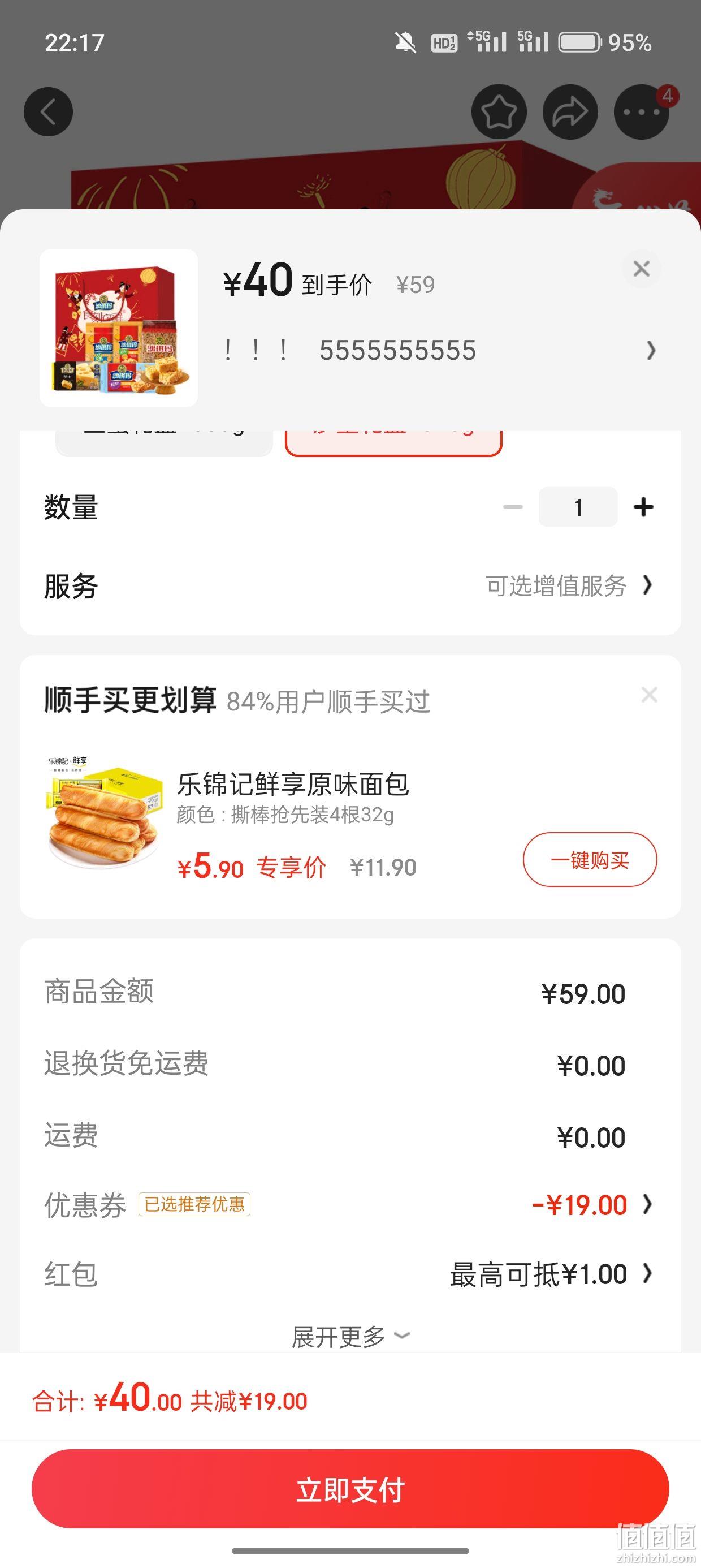
Task: Open the 优惠券 coupon selection row
Action: (350, 1204)
